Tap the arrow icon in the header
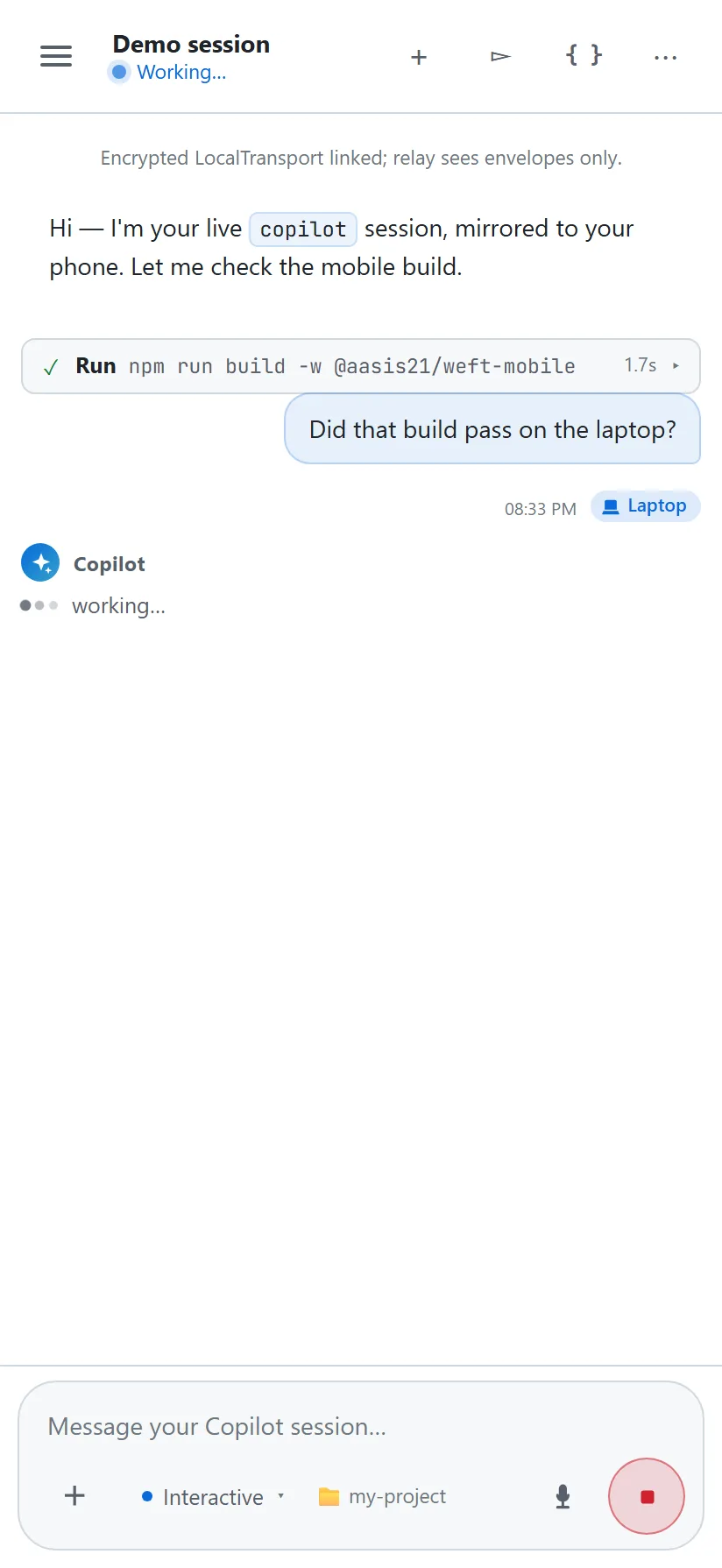Image resolution: width=722 pixels, height=1568 pixels. (x=500, y=57)
